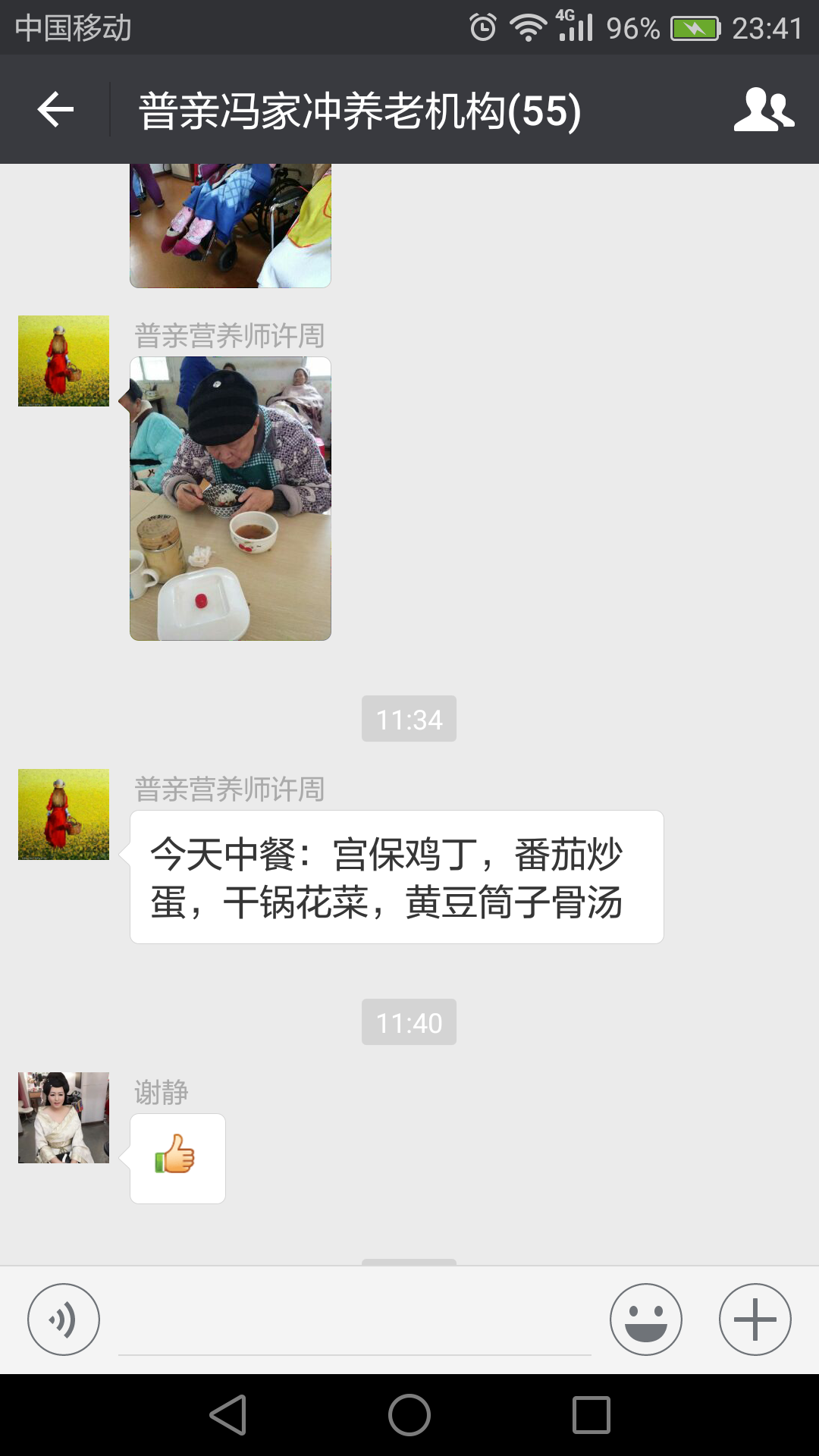
Task: Open recent apps view
Action: (x=591, y=1415)
